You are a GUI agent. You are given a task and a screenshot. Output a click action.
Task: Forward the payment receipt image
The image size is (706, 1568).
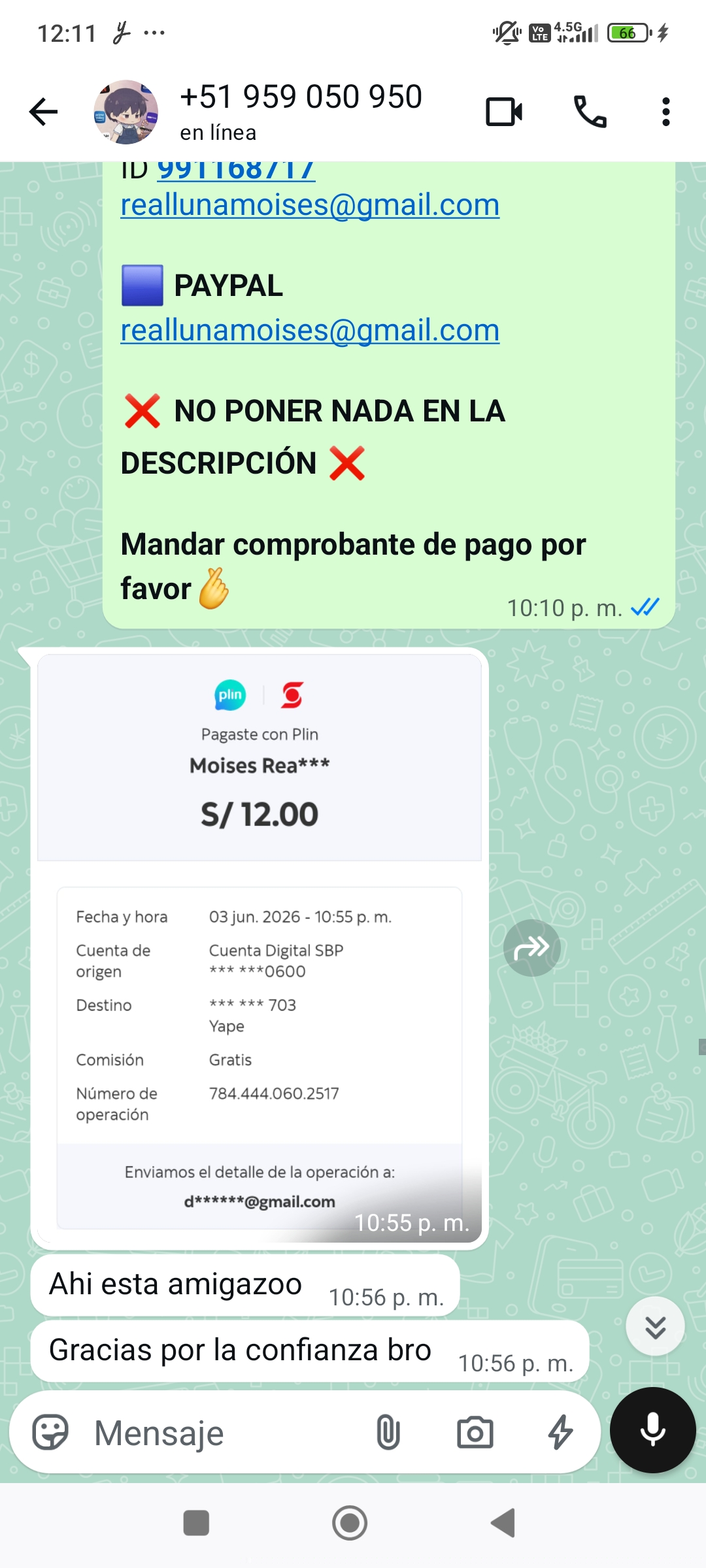pyautogui.click(x=532, y=948)
